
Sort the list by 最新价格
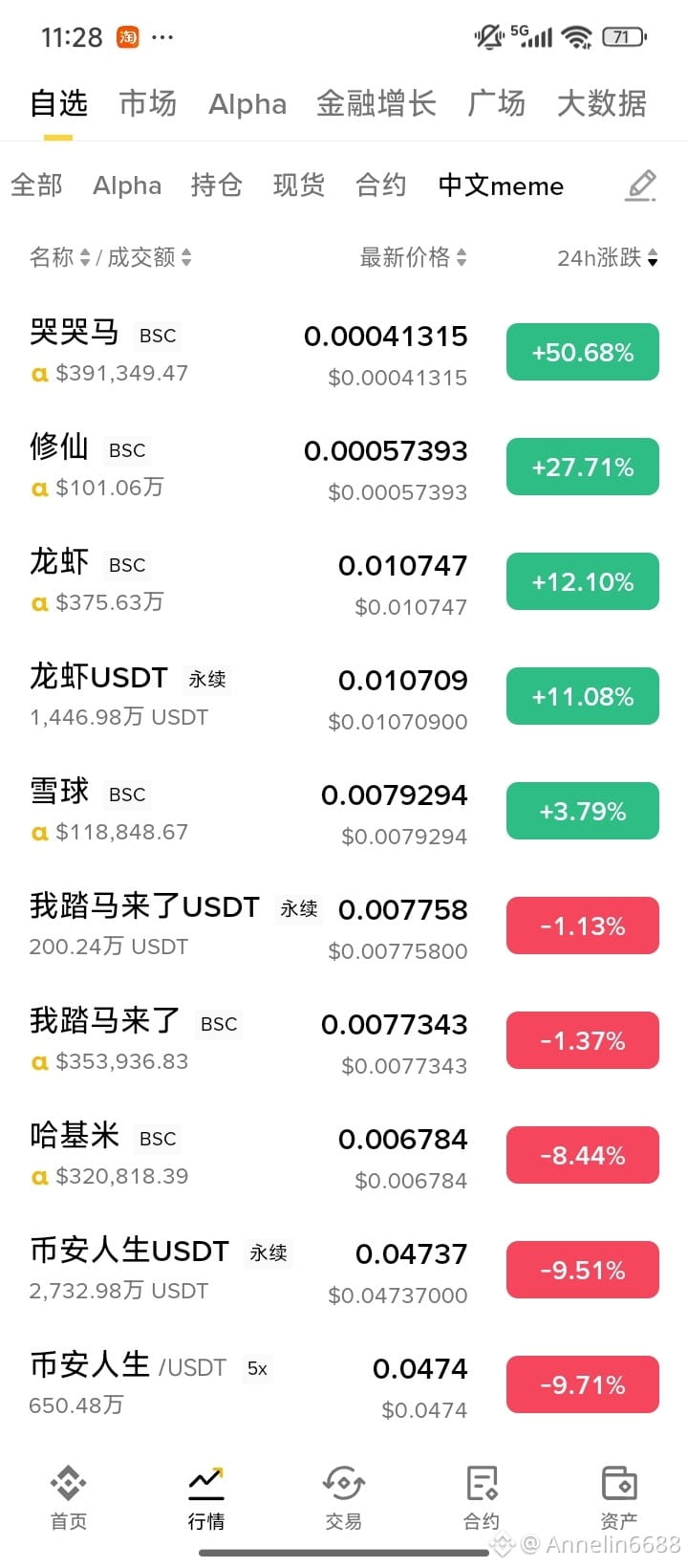(x=413, y=257)
